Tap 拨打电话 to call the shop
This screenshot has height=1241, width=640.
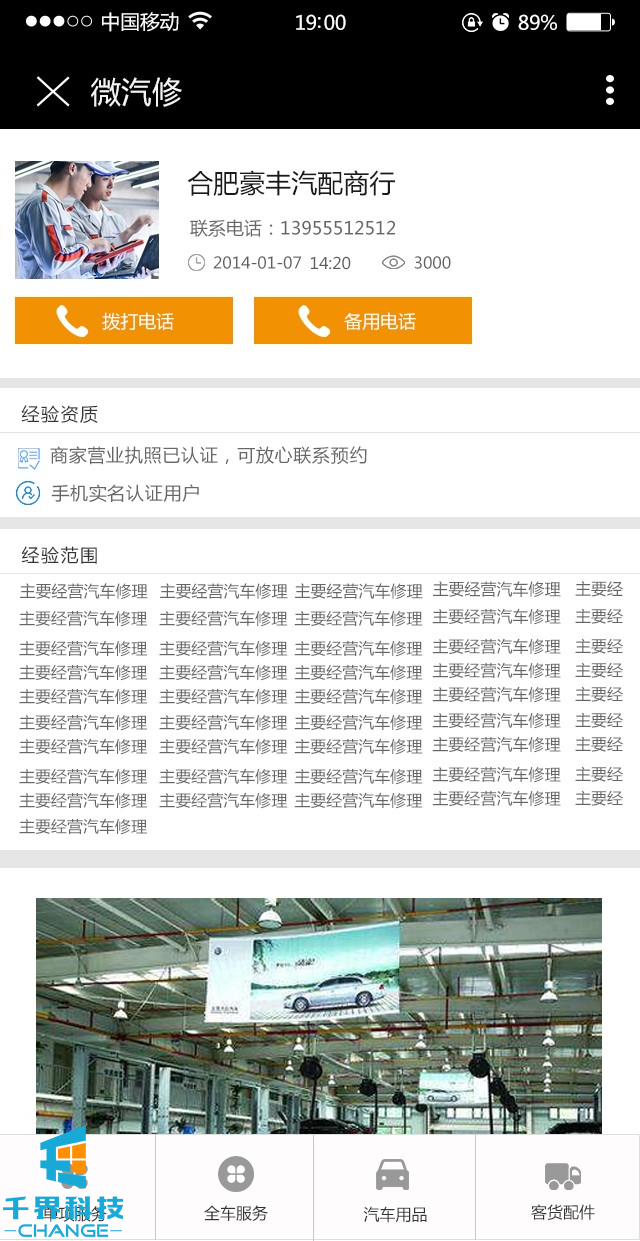[x=124, y=321]
